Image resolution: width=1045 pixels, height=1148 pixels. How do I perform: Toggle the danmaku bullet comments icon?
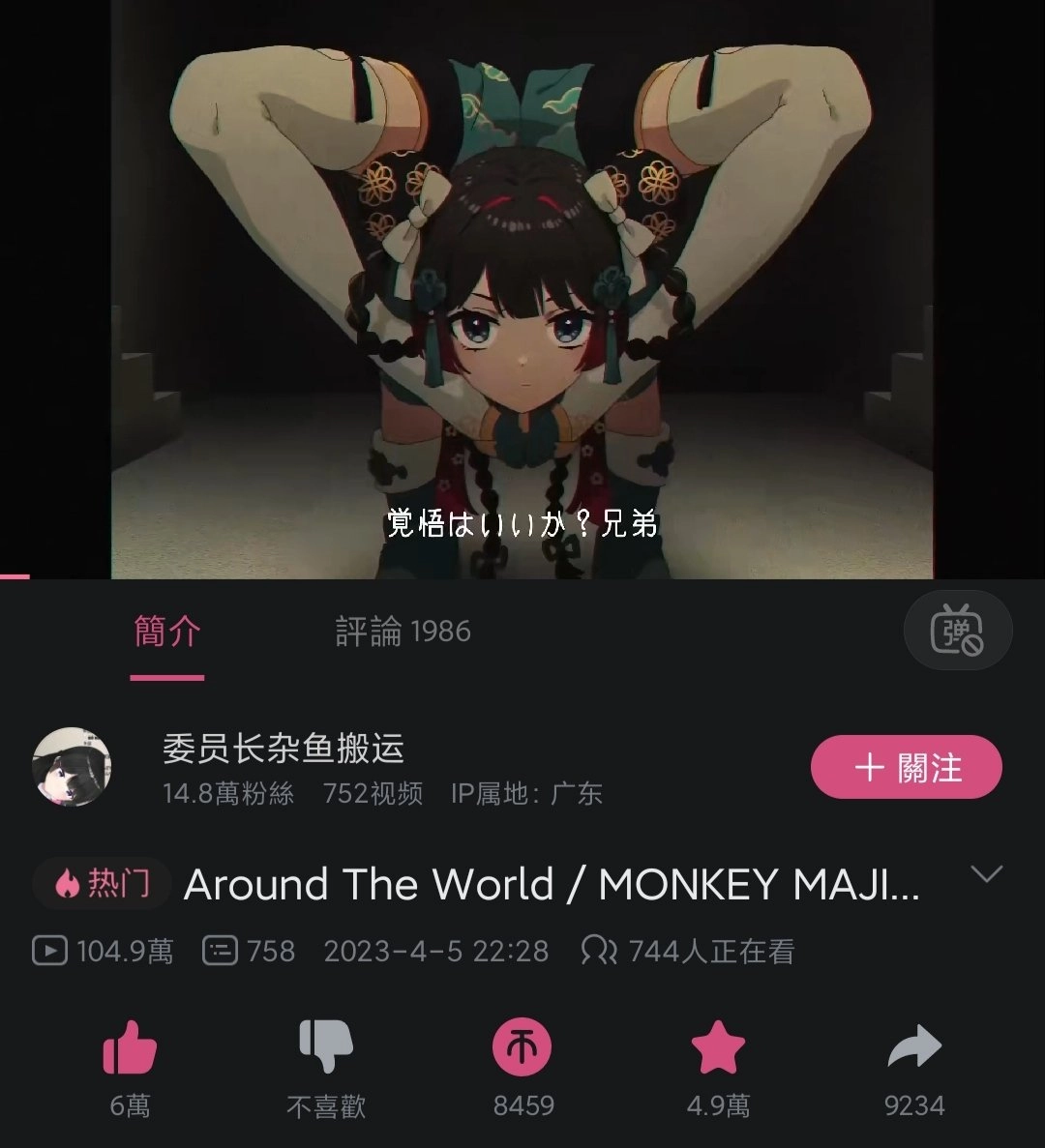[x=957, y=632]
